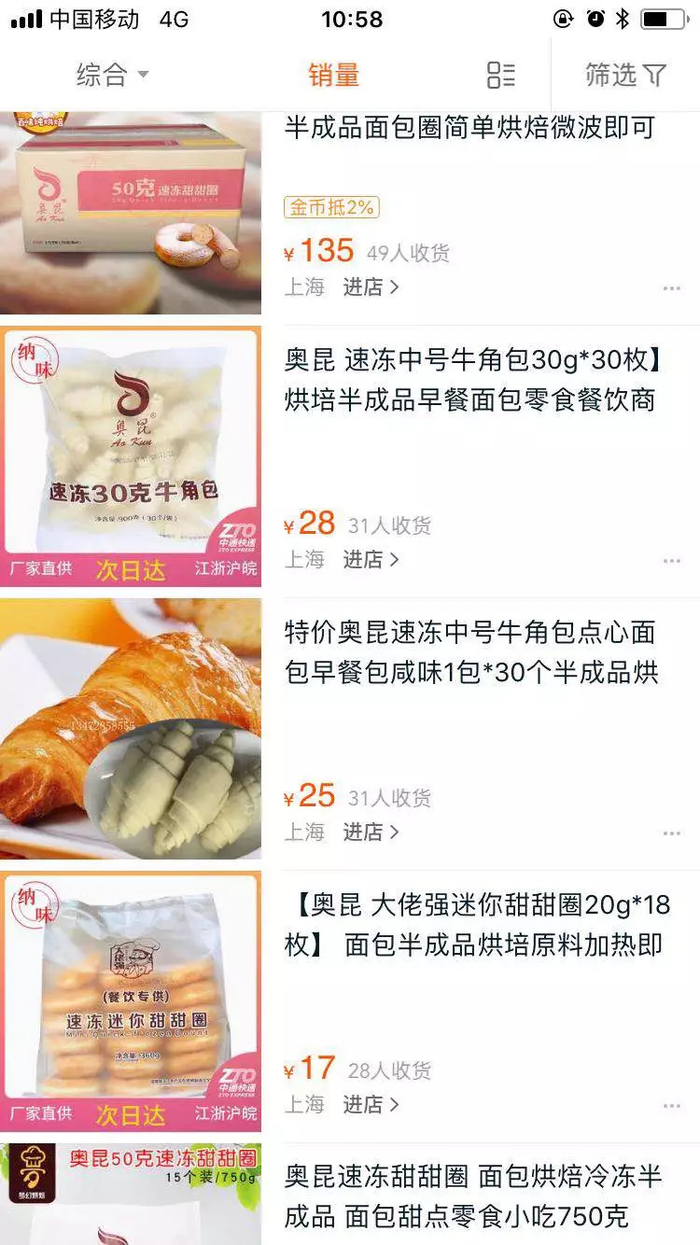
Task: Visit the shop selling the ¥25 croissants
Action: click(371, 832)
